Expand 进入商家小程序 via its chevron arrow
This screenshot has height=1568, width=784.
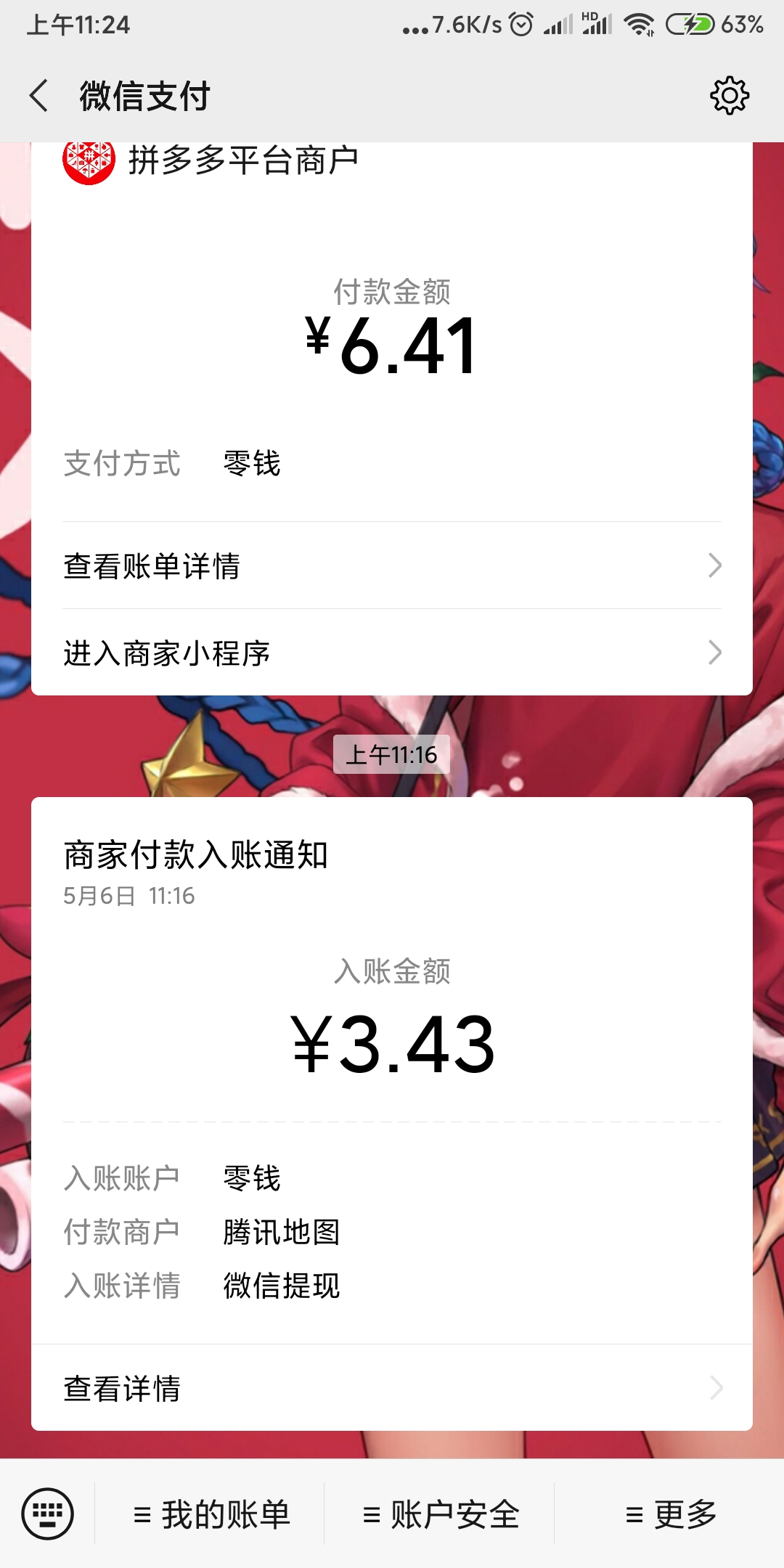[715, 653]
